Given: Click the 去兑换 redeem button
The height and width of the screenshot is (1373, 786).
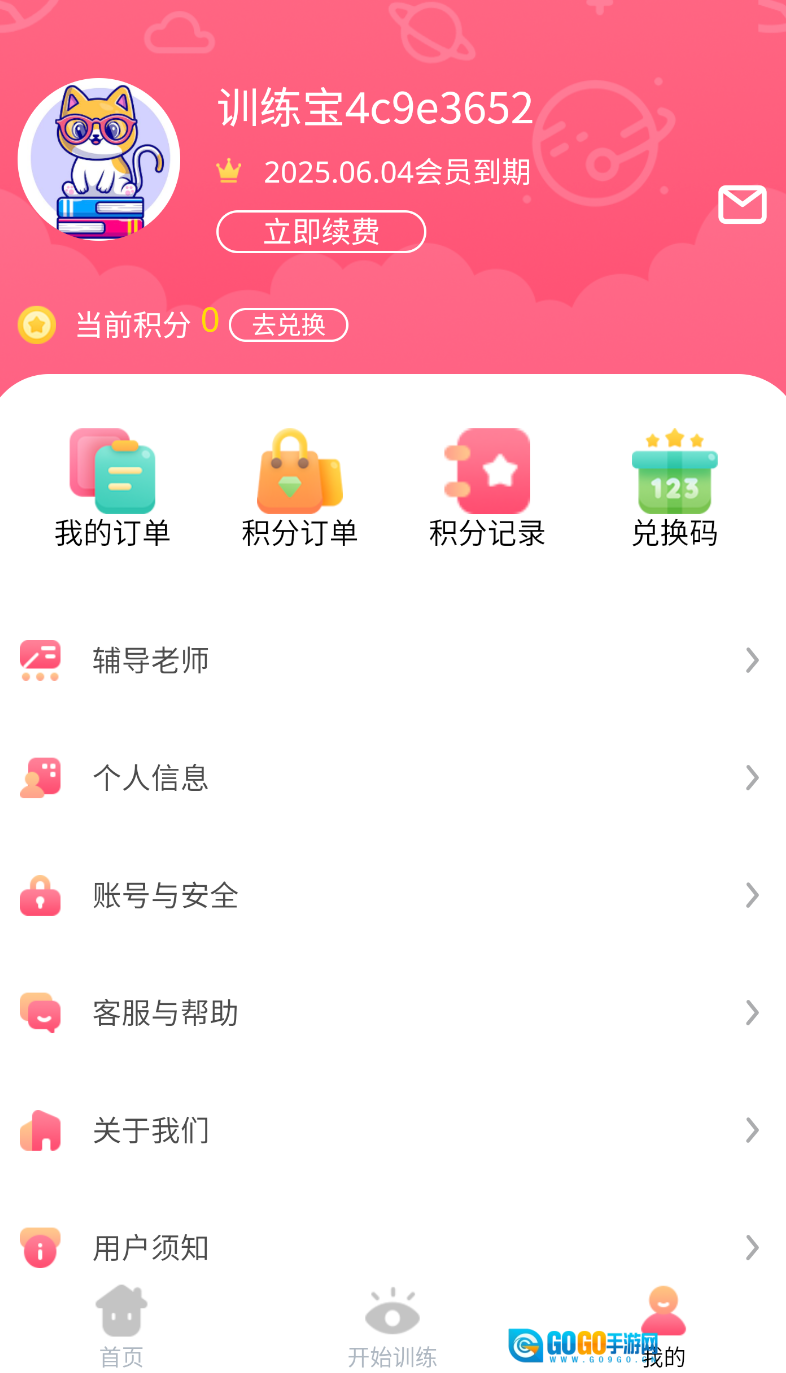Looking at the screenshot, I should [288, 325].
